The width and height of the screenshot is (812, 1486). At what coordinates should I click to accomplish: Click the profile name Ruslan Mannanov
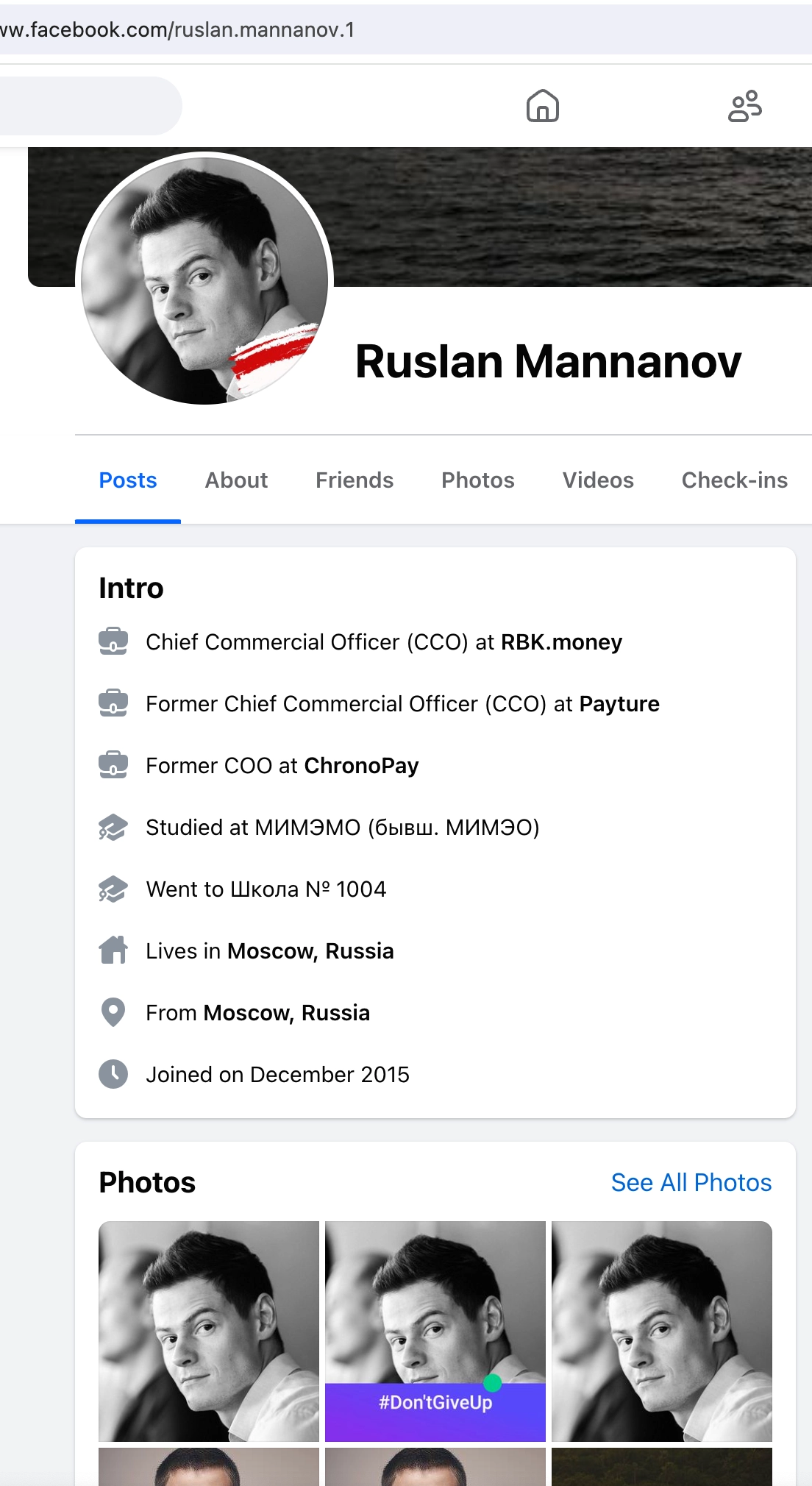pos(548,360)
